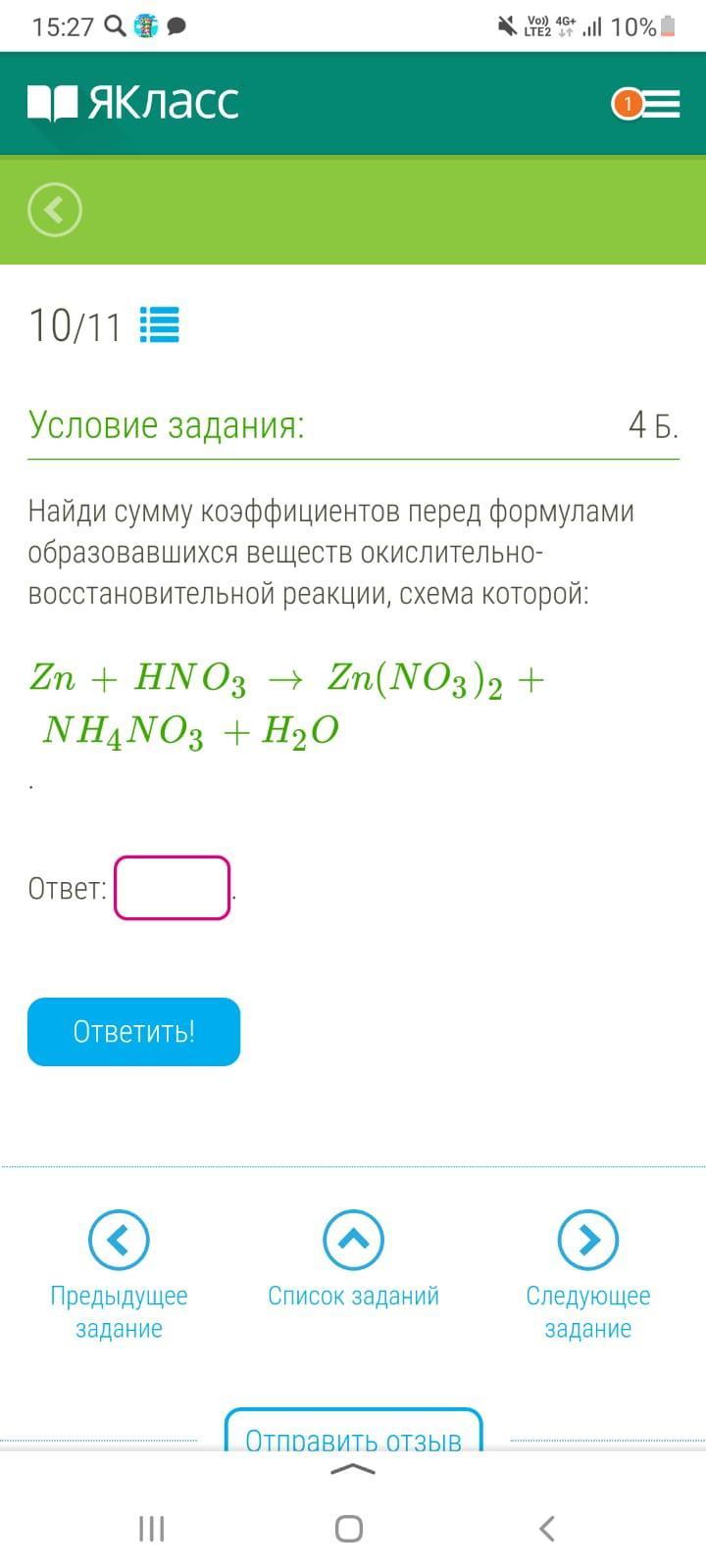Open Список заданий
Screen dimensions: 706x1568
pos(353,1260)
